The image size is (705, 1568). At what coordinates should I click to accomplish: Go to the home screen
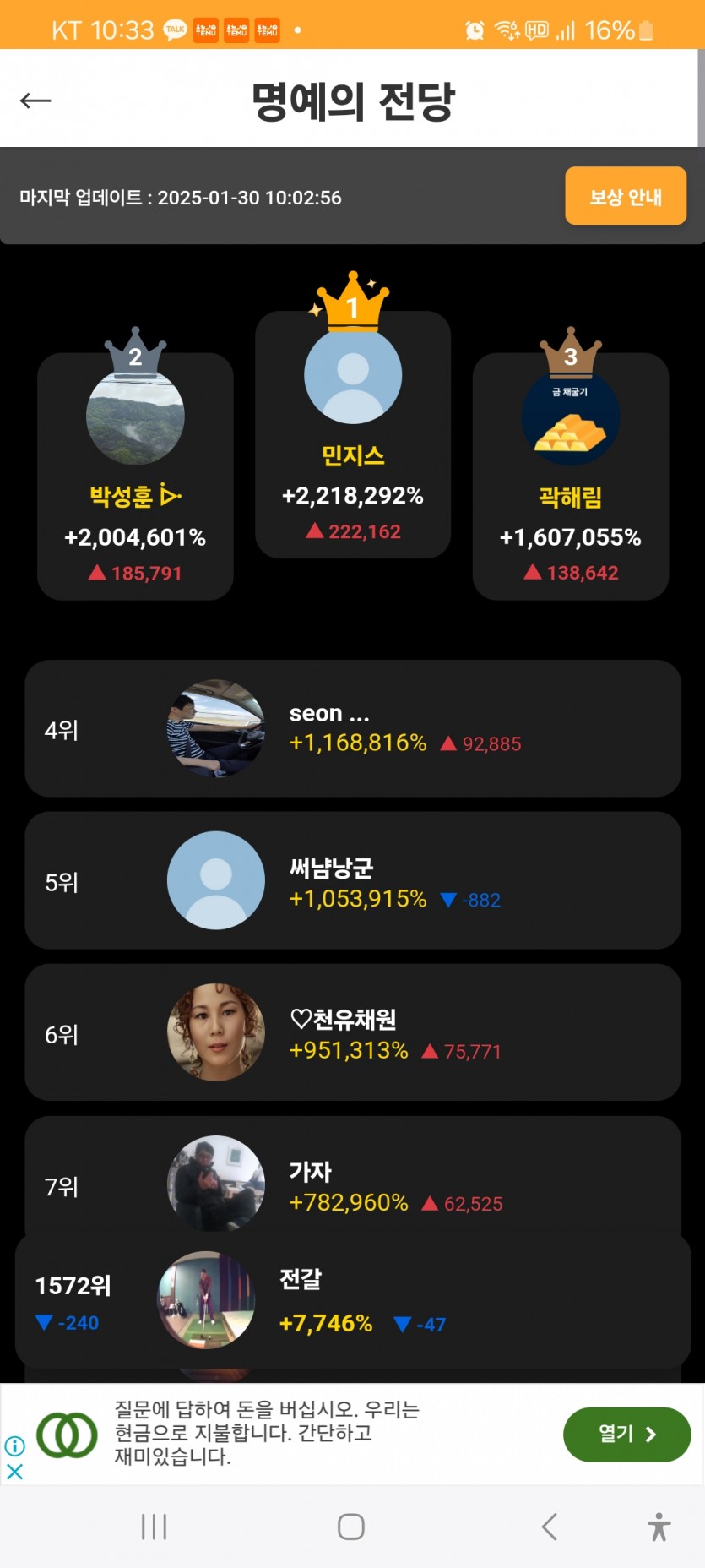coord(351,1527)
